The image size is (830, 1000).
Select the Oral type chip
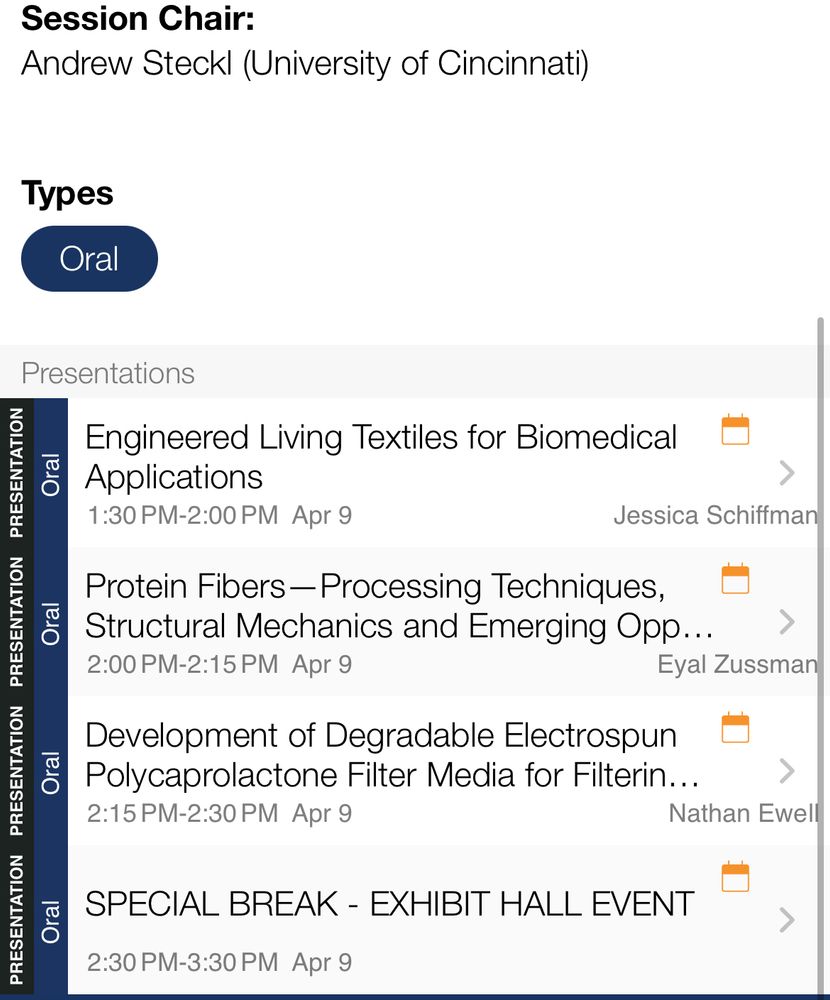click(89, 259)
